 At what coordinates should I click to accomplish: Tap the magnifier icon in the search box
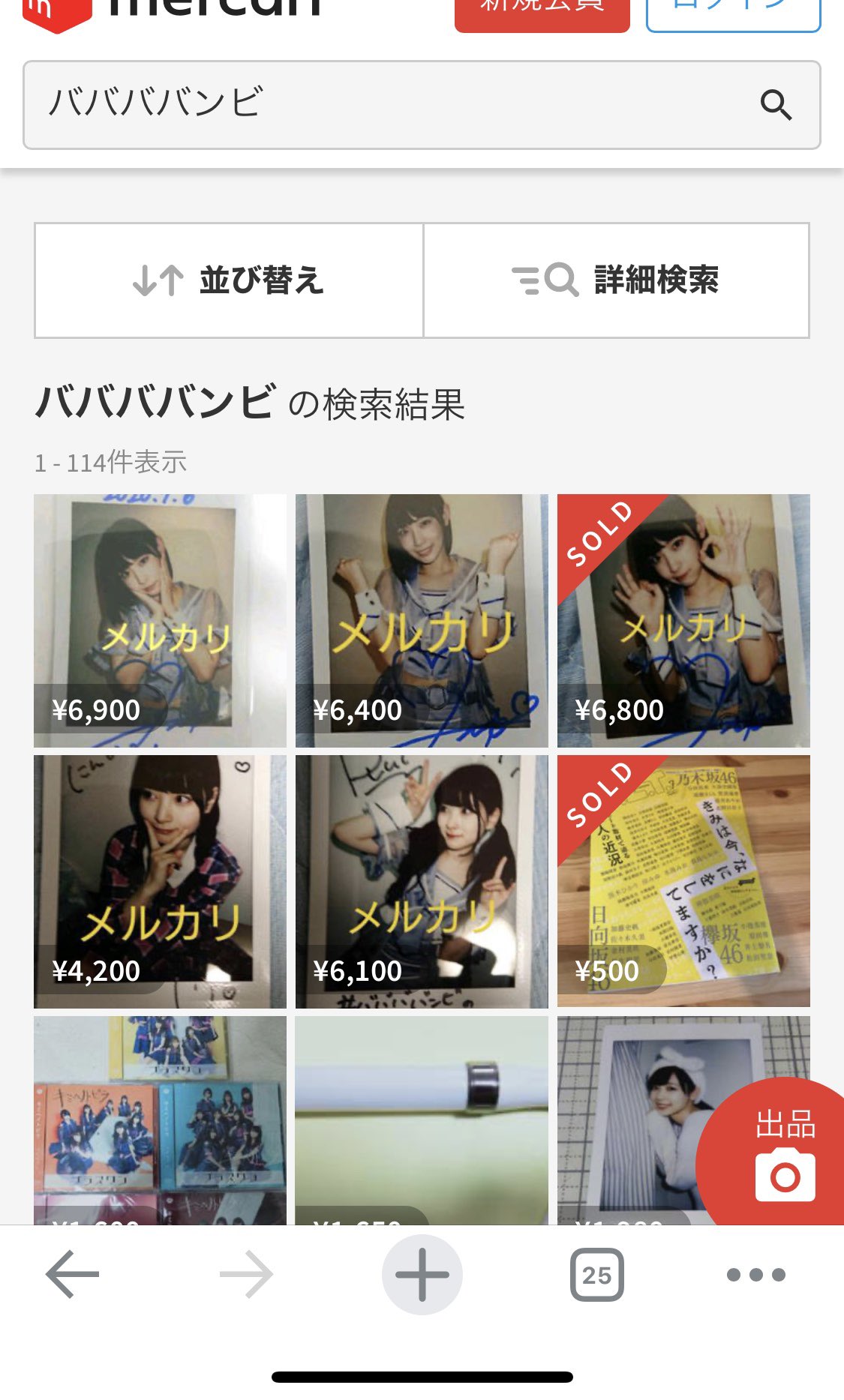pos(776,105)
